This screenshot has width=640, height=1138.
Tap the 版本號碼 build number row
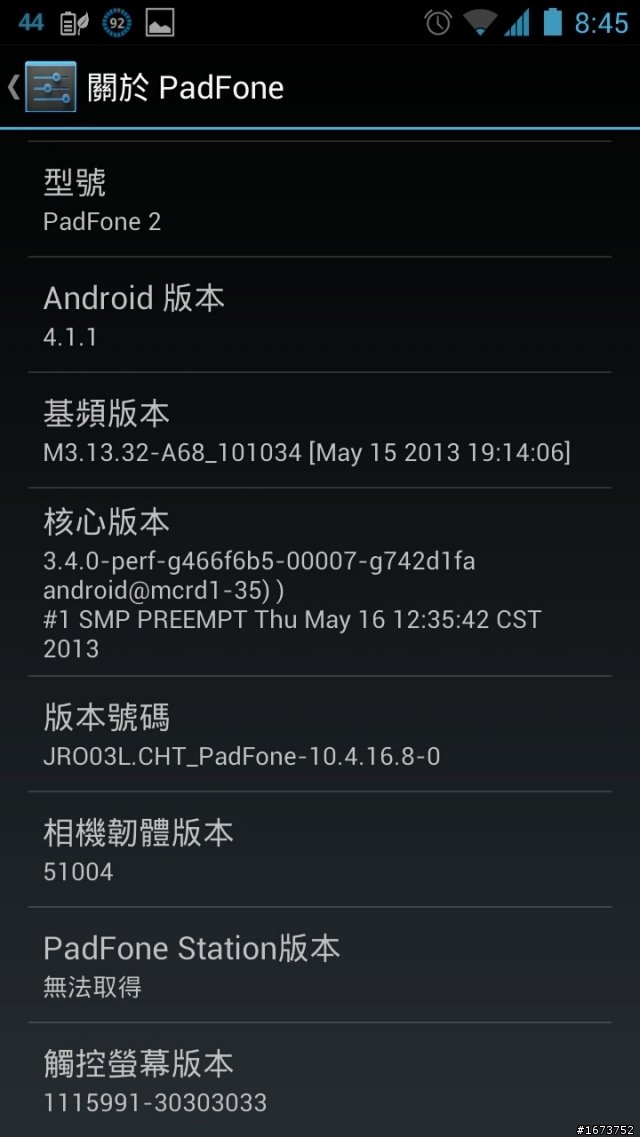pos(320,735)
